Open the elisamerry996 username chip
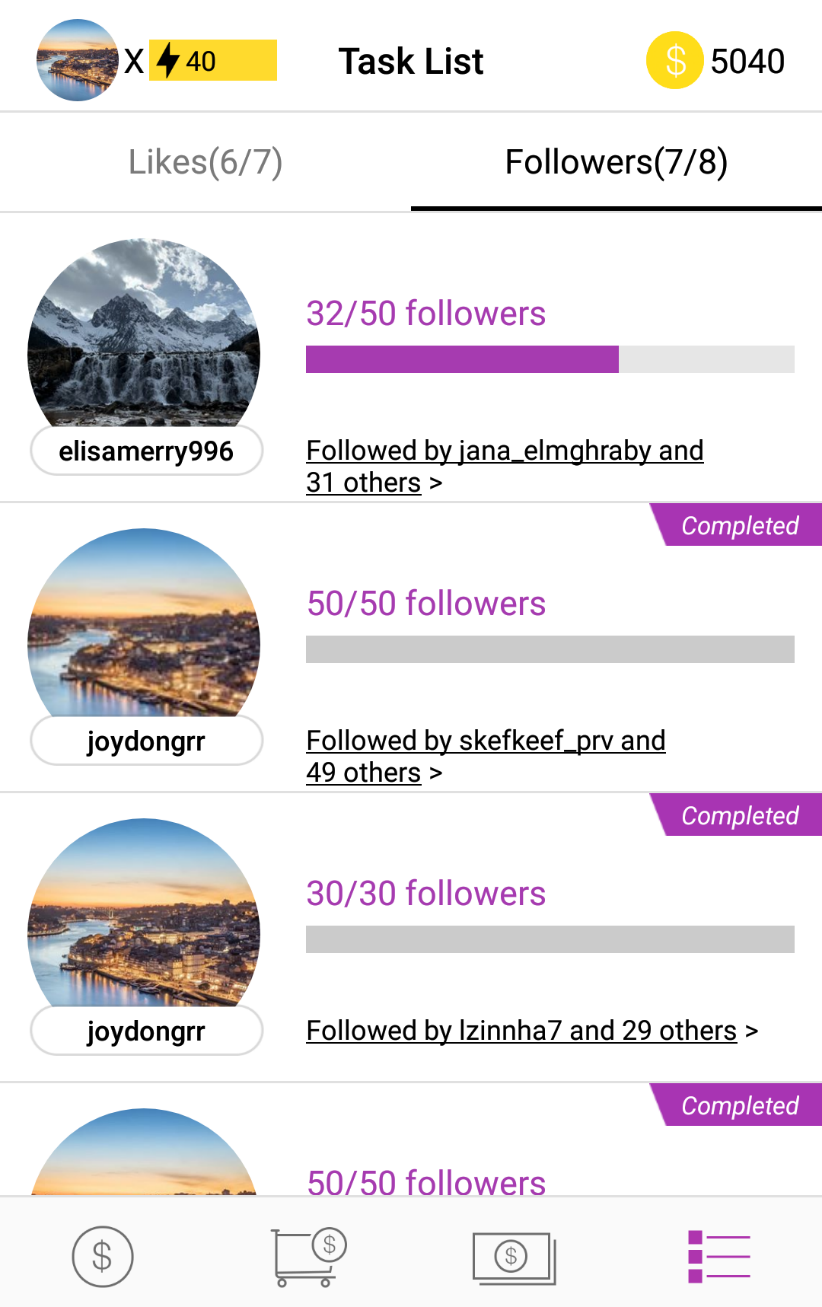The width and height of the screenshot is (822, 1307). (146, 452)
